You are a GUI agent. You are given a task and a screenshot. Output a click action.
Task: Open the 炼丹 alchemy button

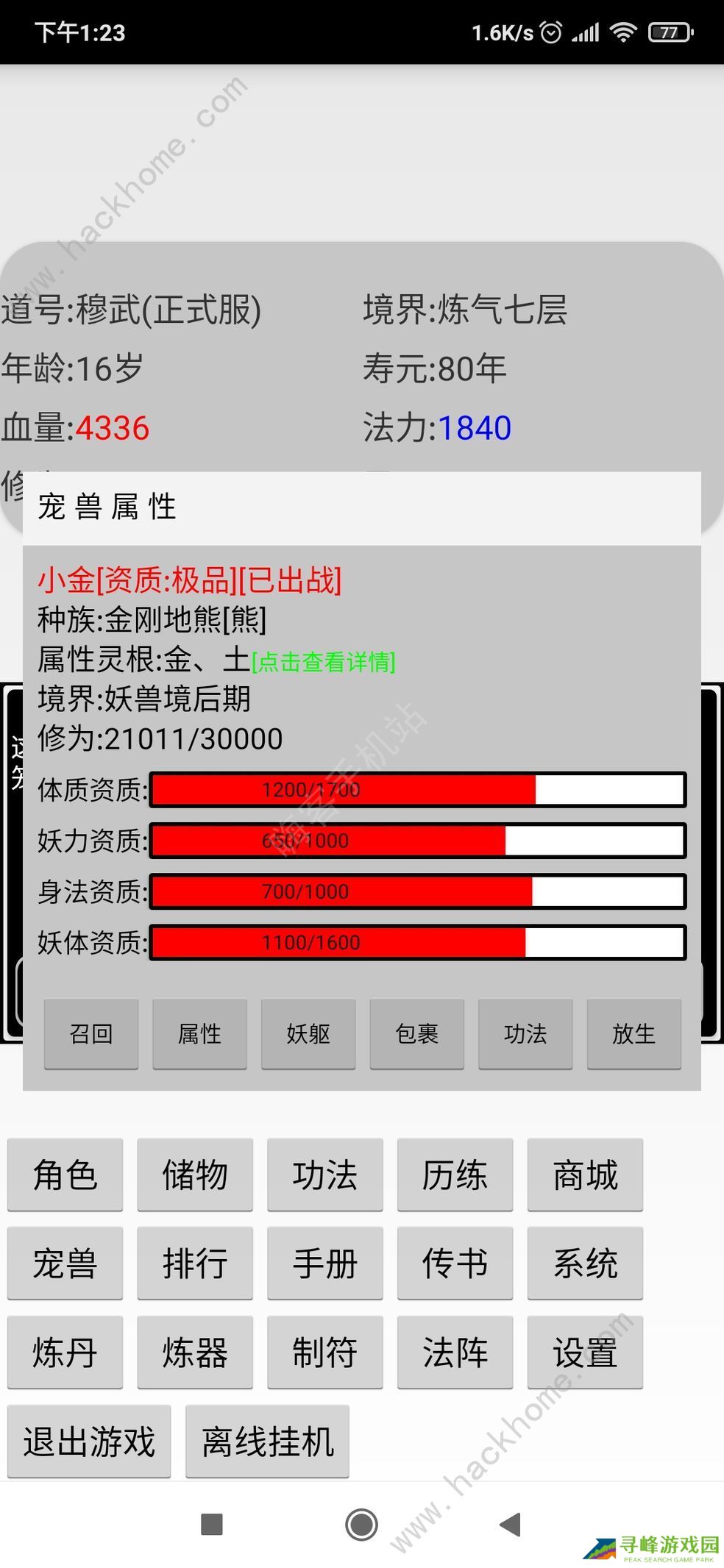[x=65, y=1352]
